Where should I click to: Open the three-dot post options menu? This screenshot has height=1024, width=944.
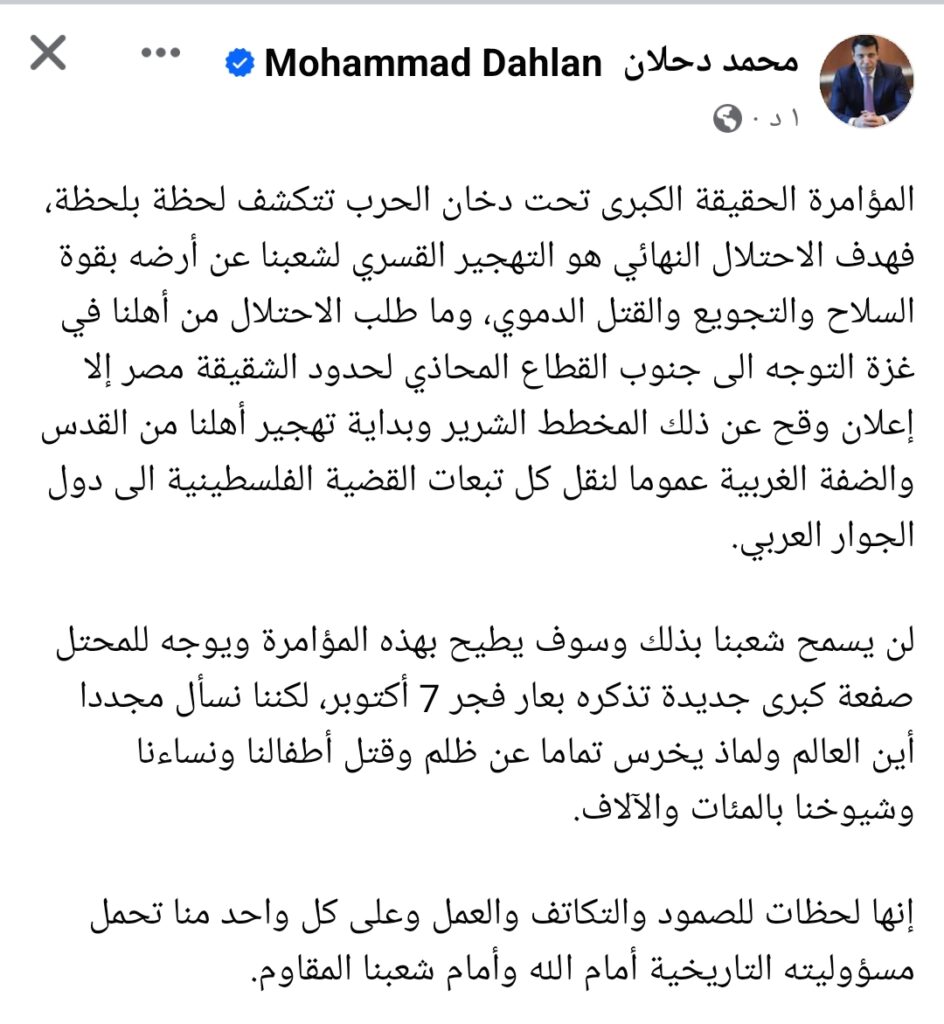point(160,53)
